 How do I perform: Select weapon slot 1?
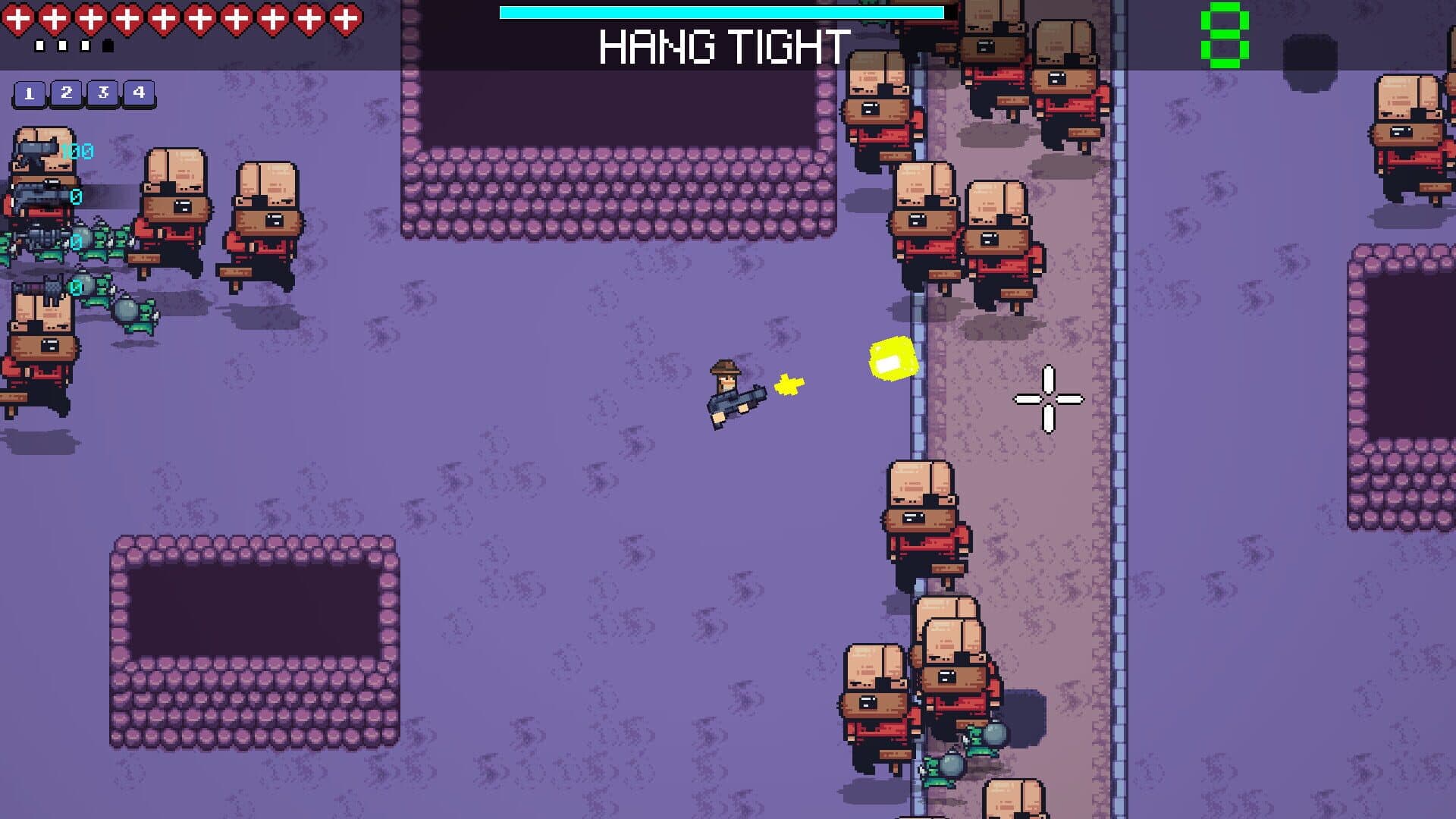pyautogui.click(x=30, y=94)
